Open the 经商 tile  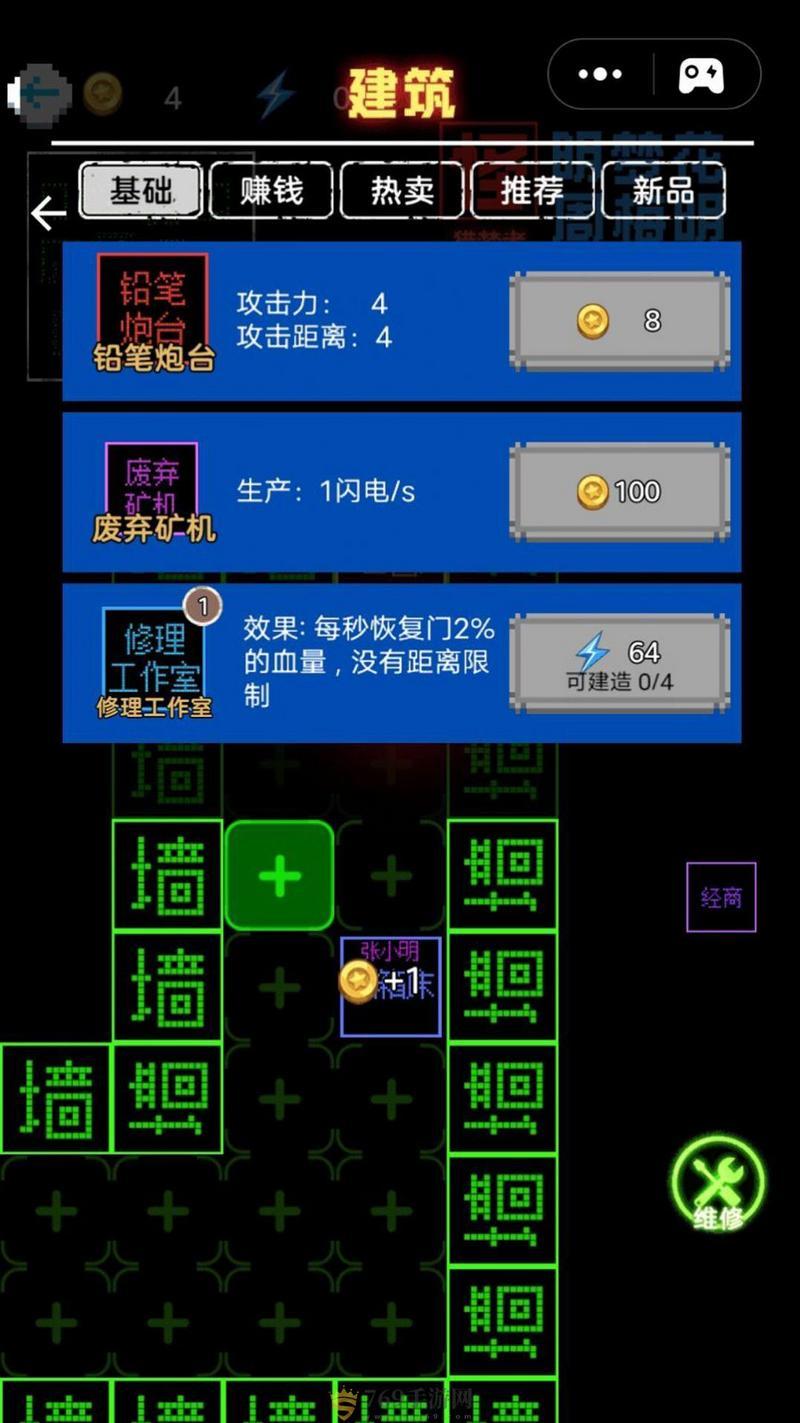(721, 897)
